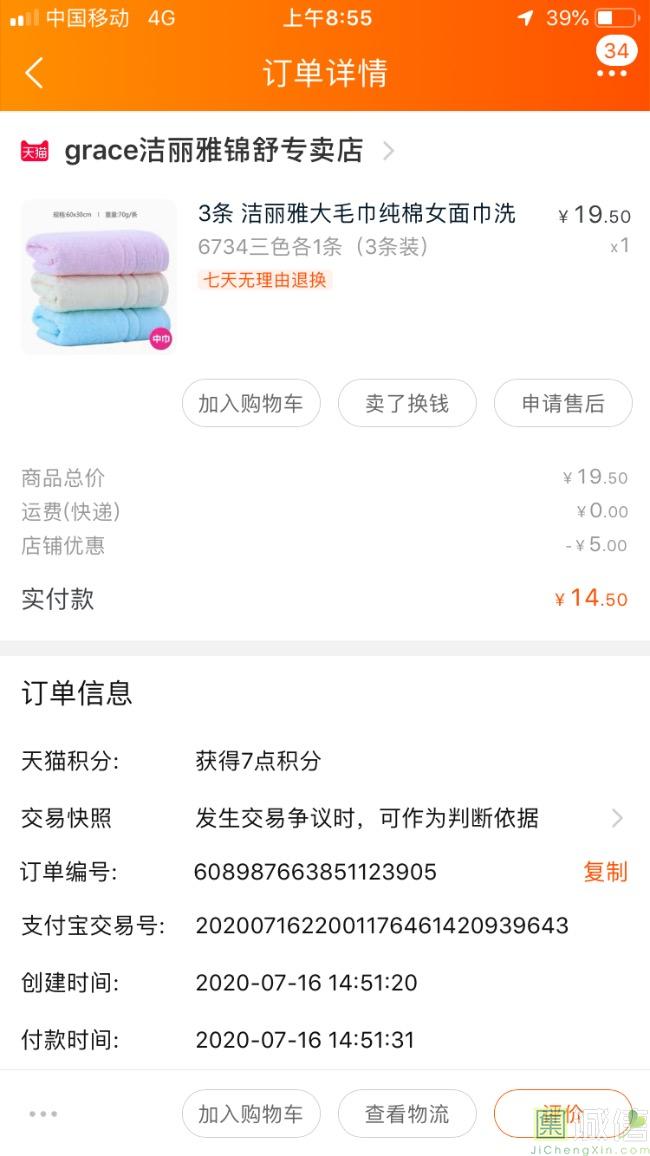Go back from order details
The height and width of the screenshot is (1156, 650).
tap(35, 73)
